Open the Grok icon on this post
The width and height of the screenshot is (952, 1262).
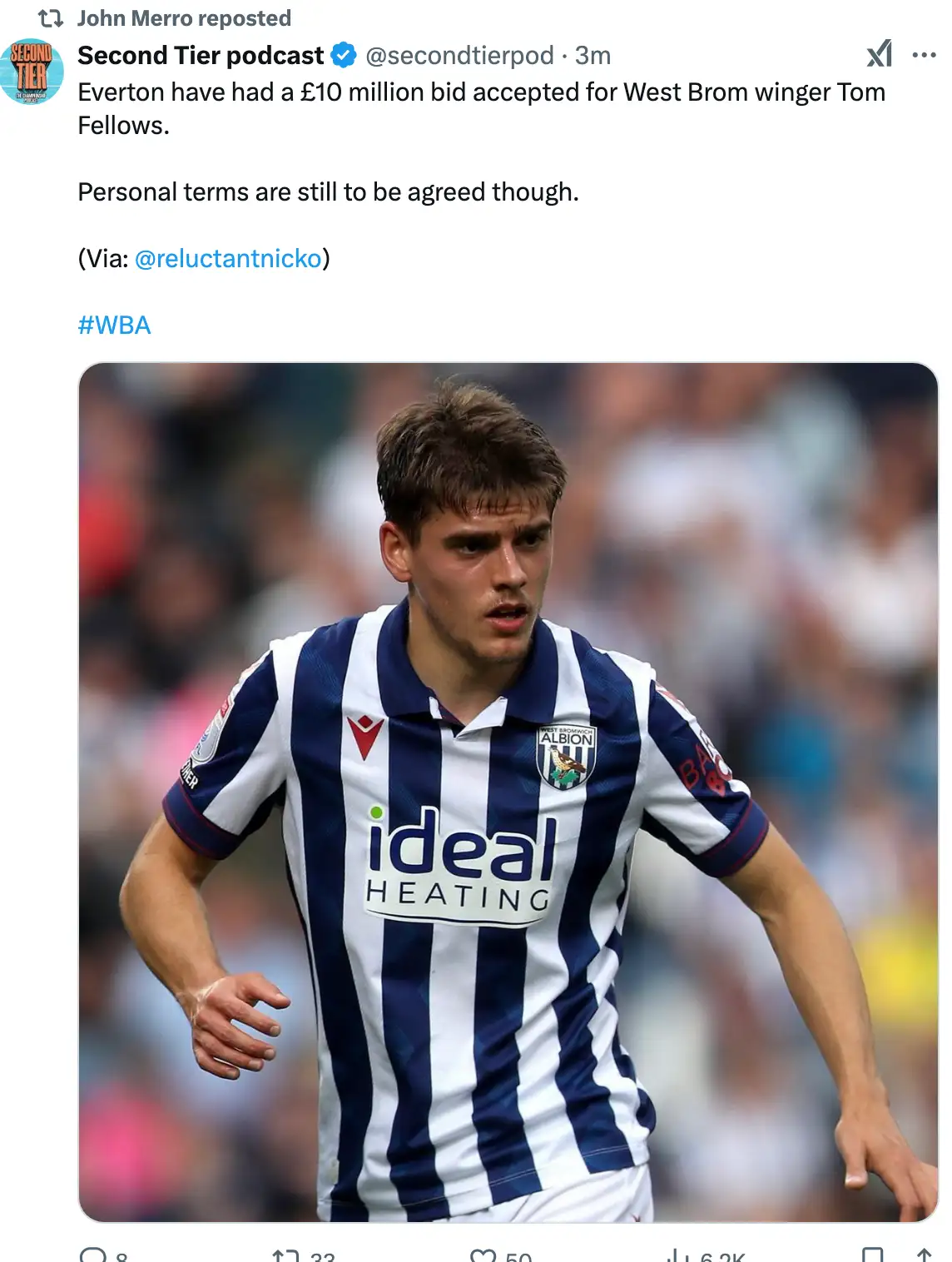tap(879, 55)
